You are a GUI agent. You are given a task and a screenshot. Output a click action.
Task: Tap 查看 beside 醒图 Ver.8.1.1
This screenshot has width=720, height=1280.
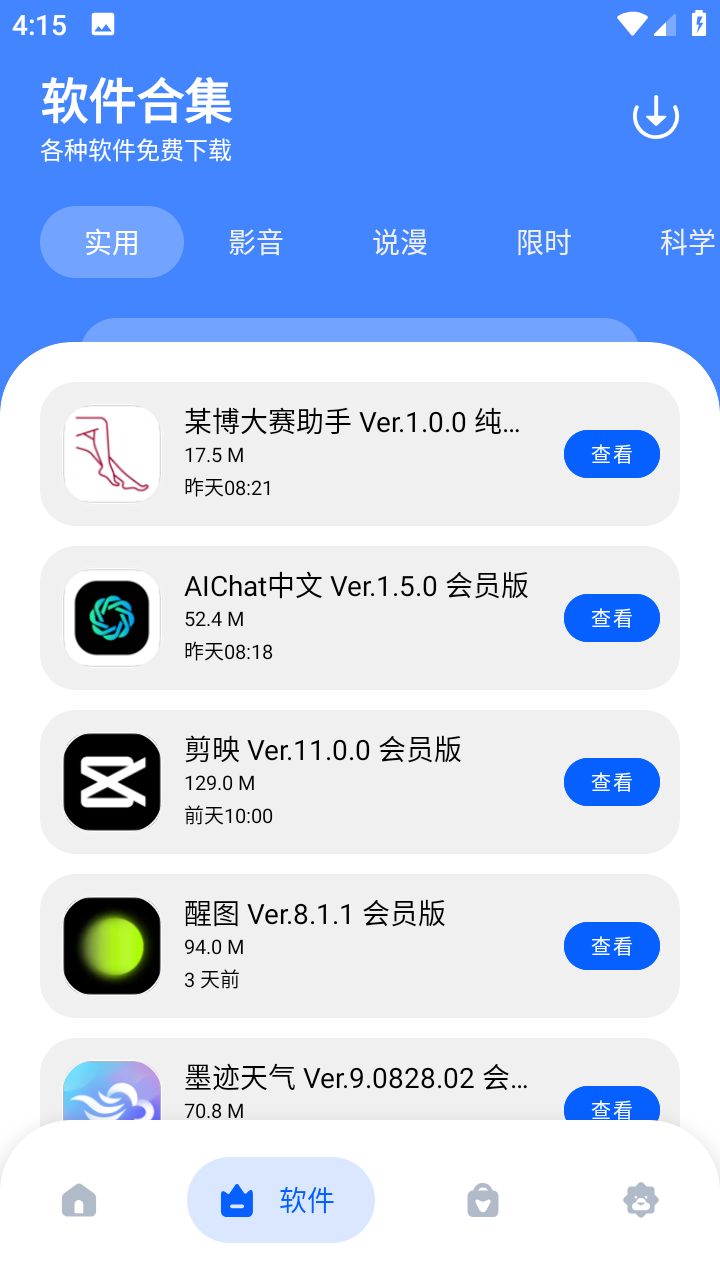(611, 945)
